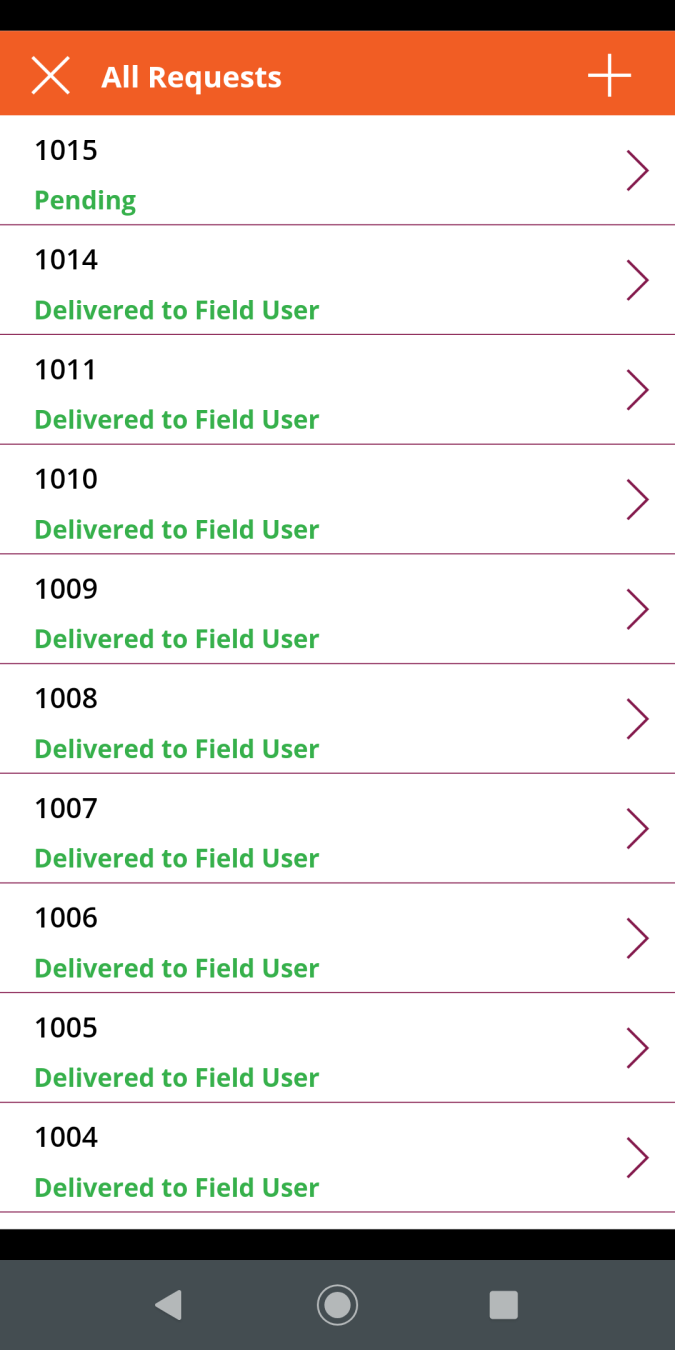Open request 1009
Viewport: 675px width, 1350px height.
[337, 609]
